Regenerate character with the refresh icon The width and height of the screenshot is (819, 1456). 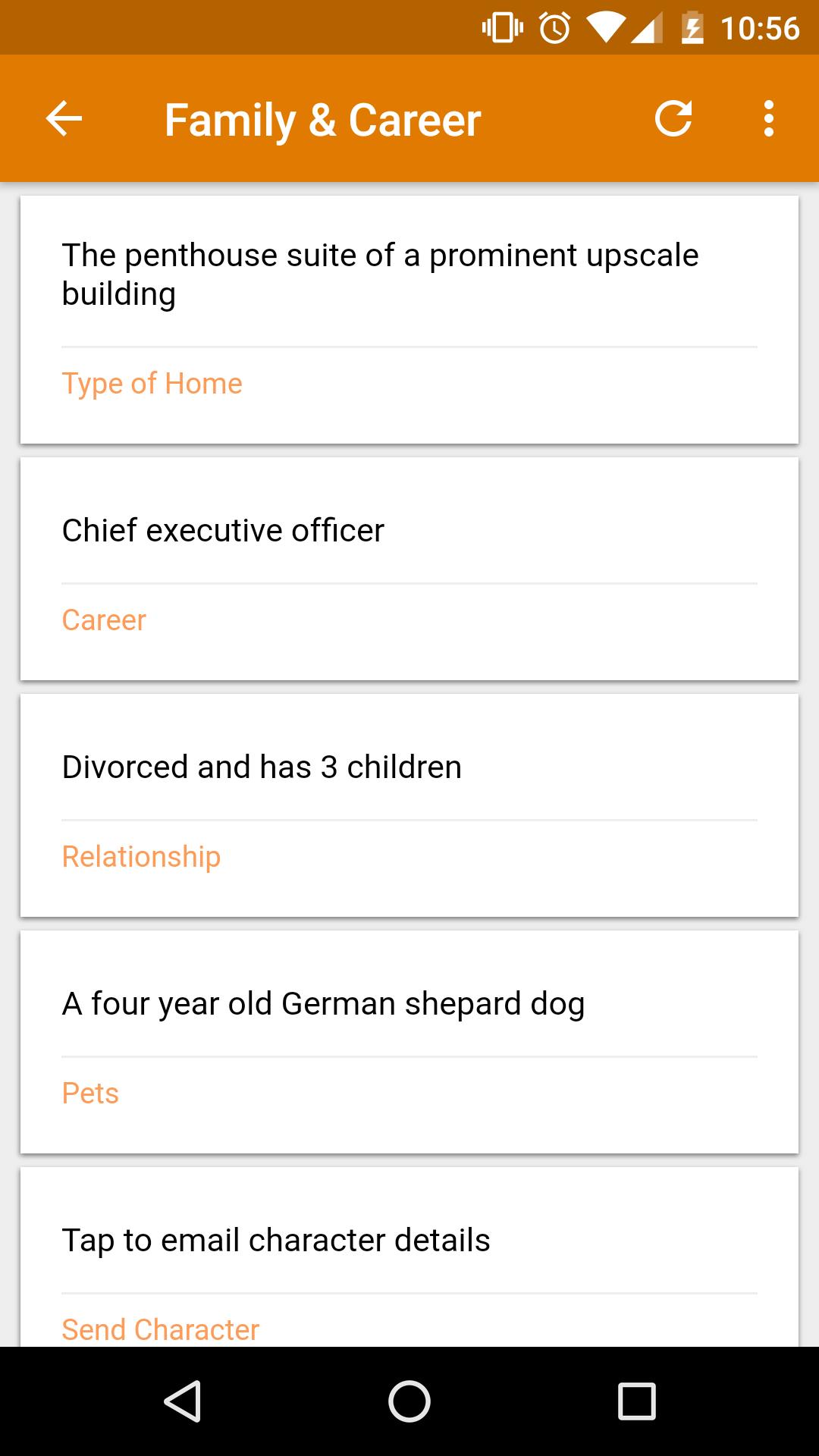[673, 119]
